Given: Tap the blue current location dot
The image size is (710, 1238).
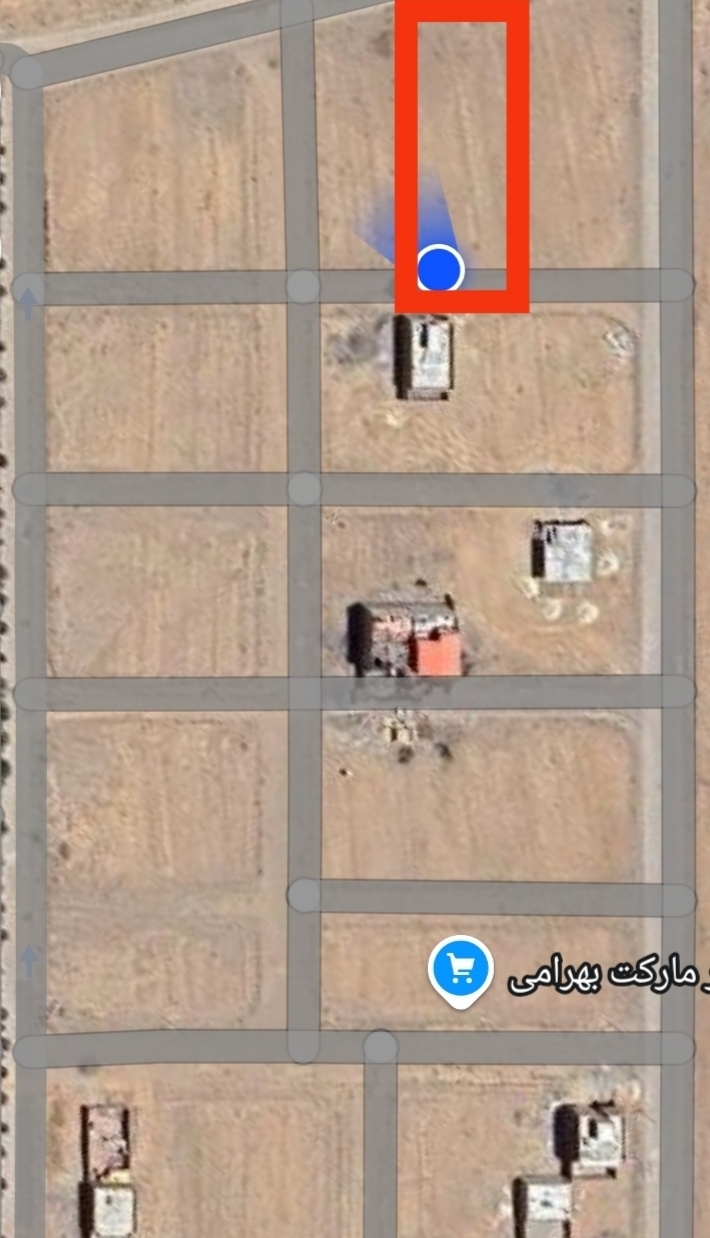Looking at the screenshot, I should click(440, 269).
